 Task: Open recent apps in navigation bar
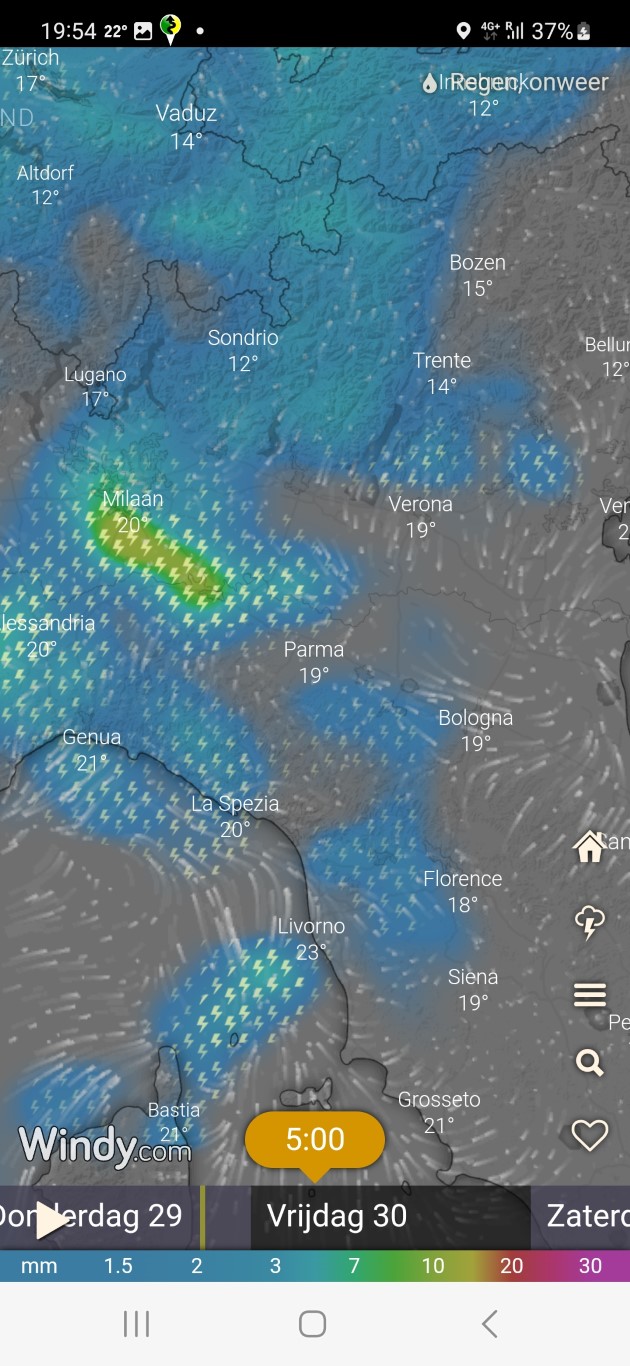point(136,1324)
